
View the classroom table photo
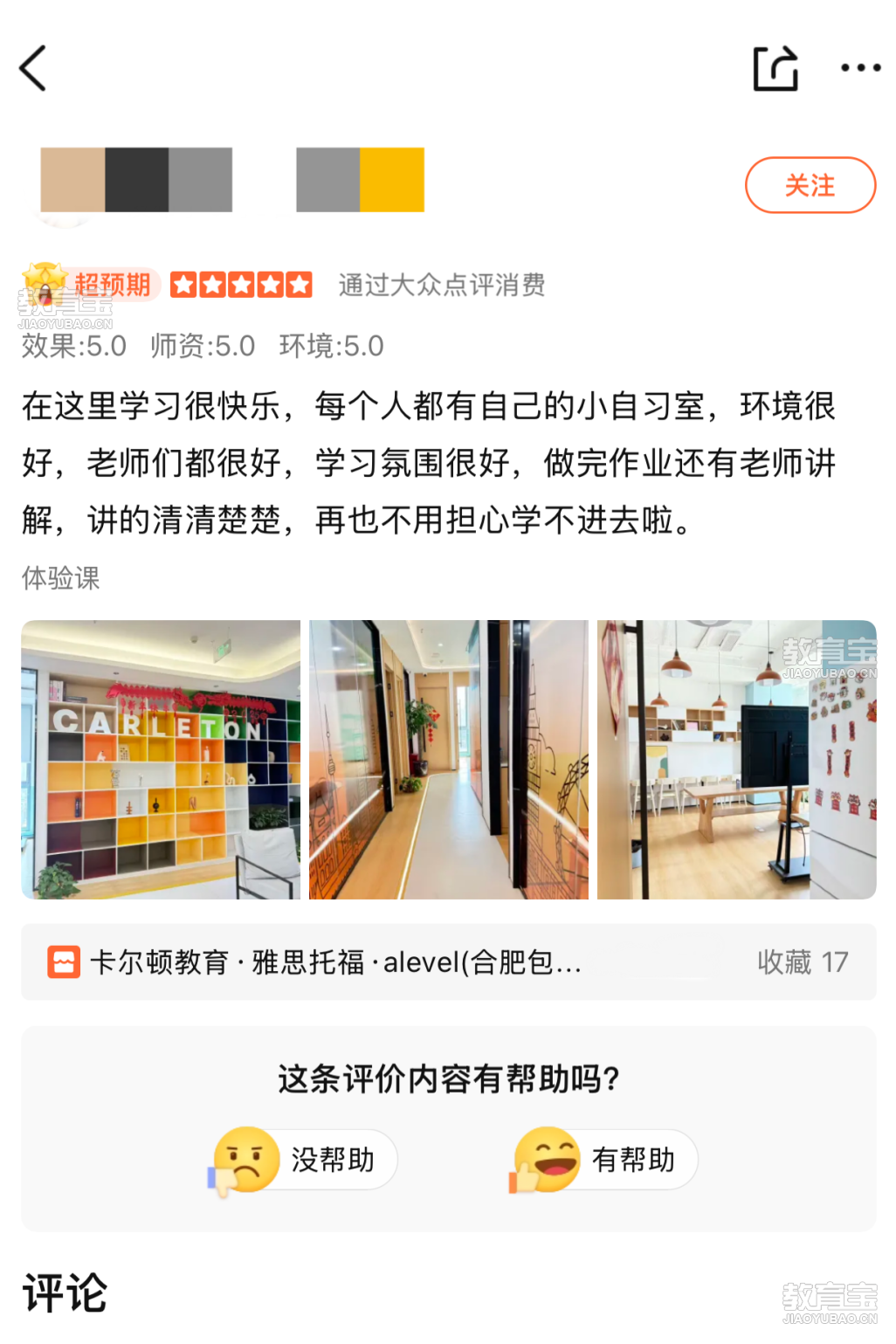point(736,759)
